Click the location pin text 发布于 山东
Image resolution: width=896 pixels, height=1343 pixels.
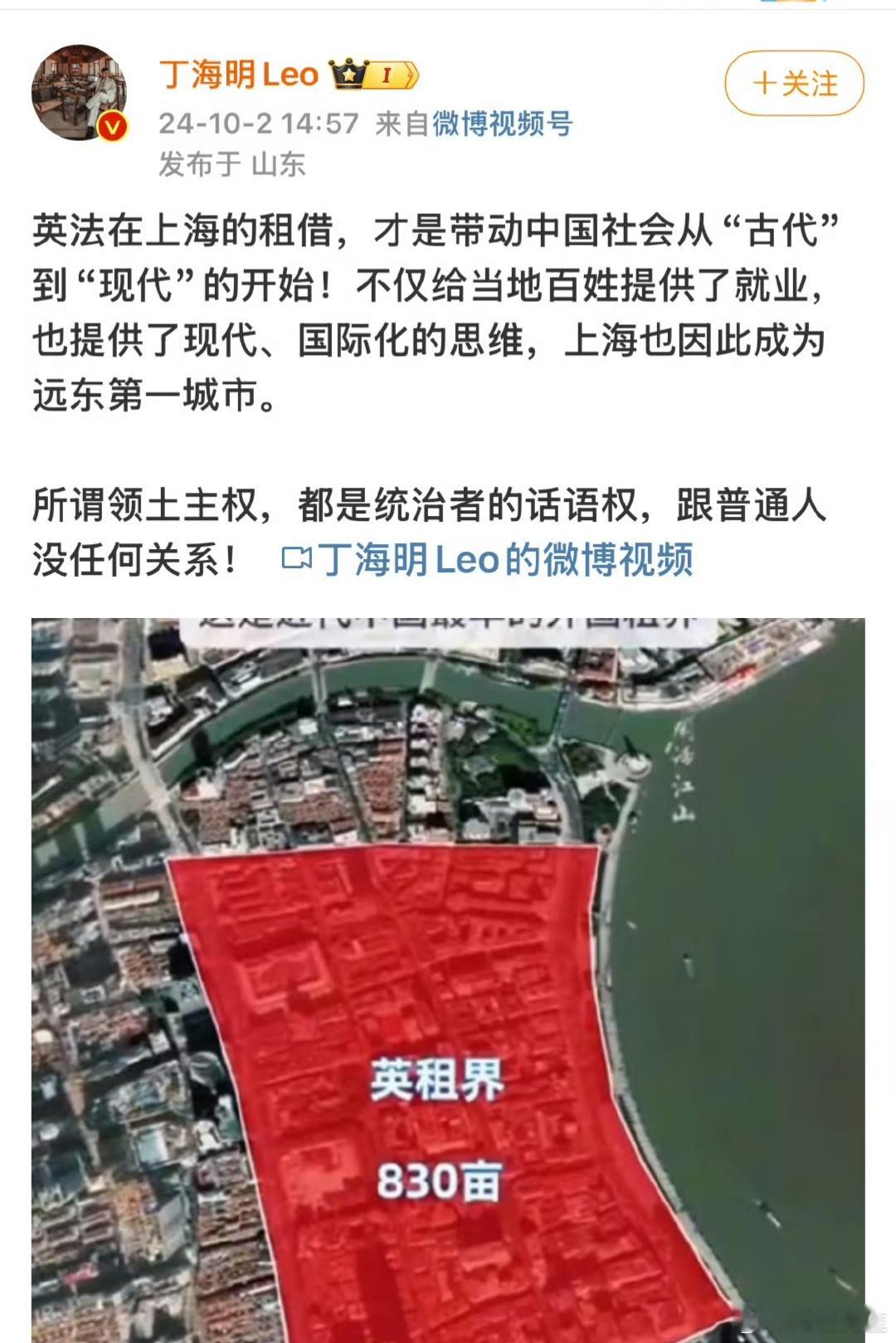tap(232, 163)
